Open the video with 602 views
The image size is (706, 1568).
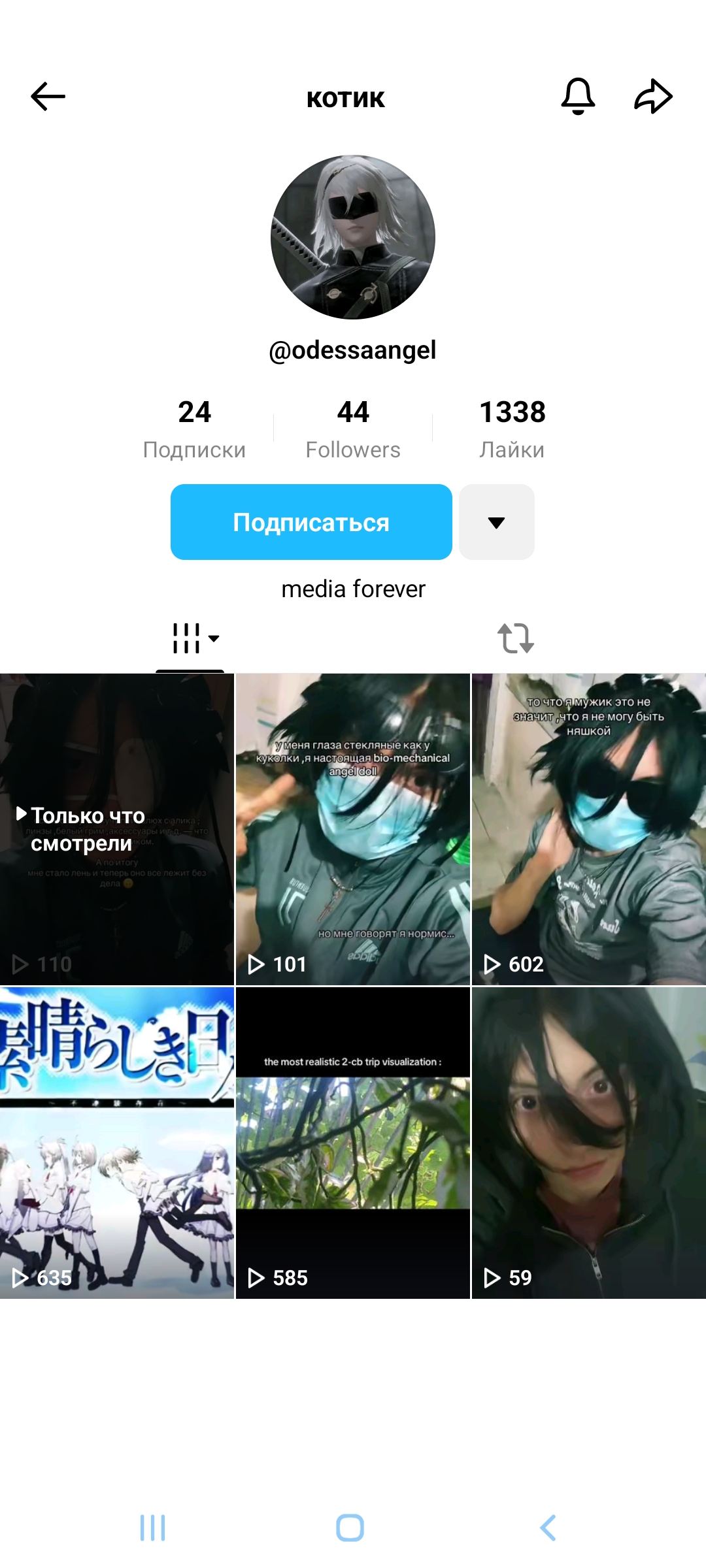(x=589, y=829)
